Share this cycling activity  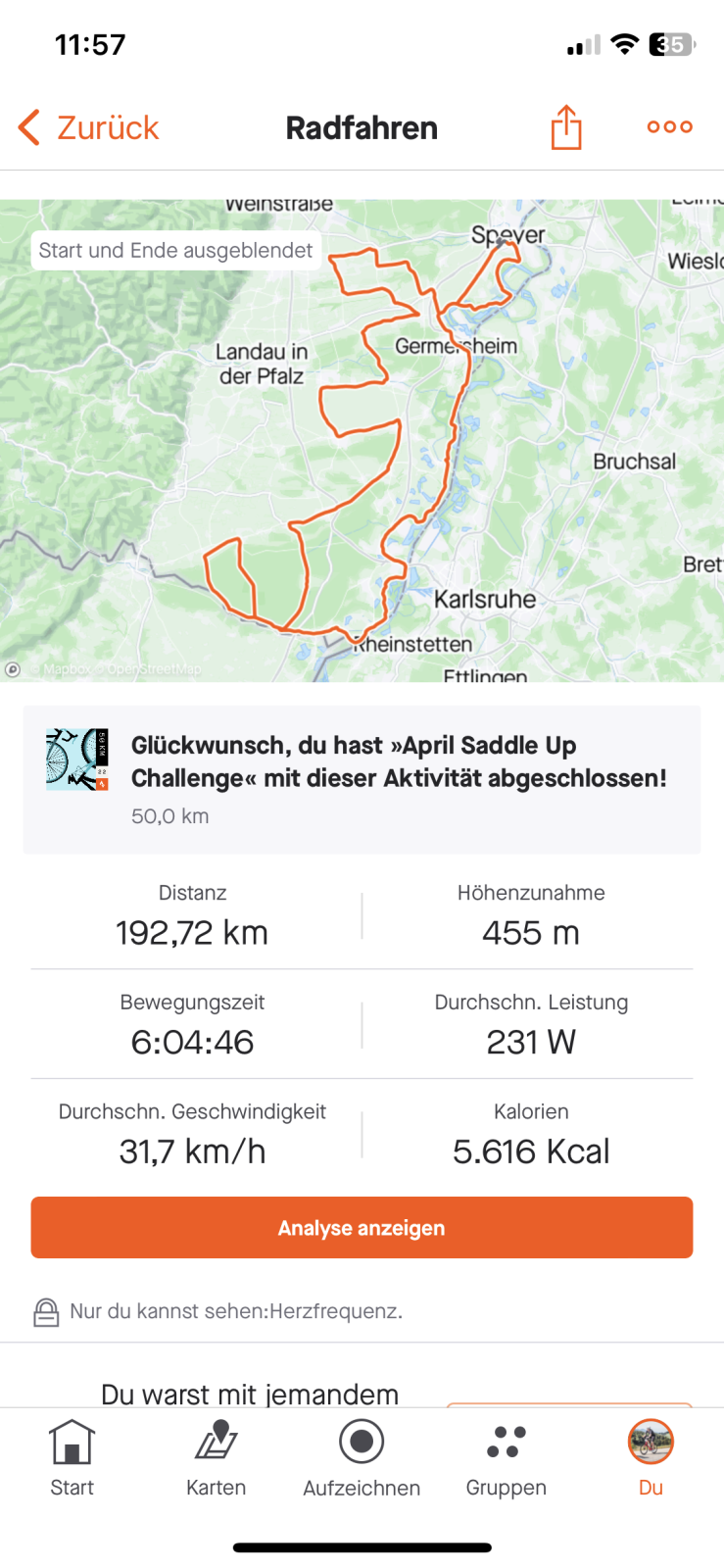565,127
